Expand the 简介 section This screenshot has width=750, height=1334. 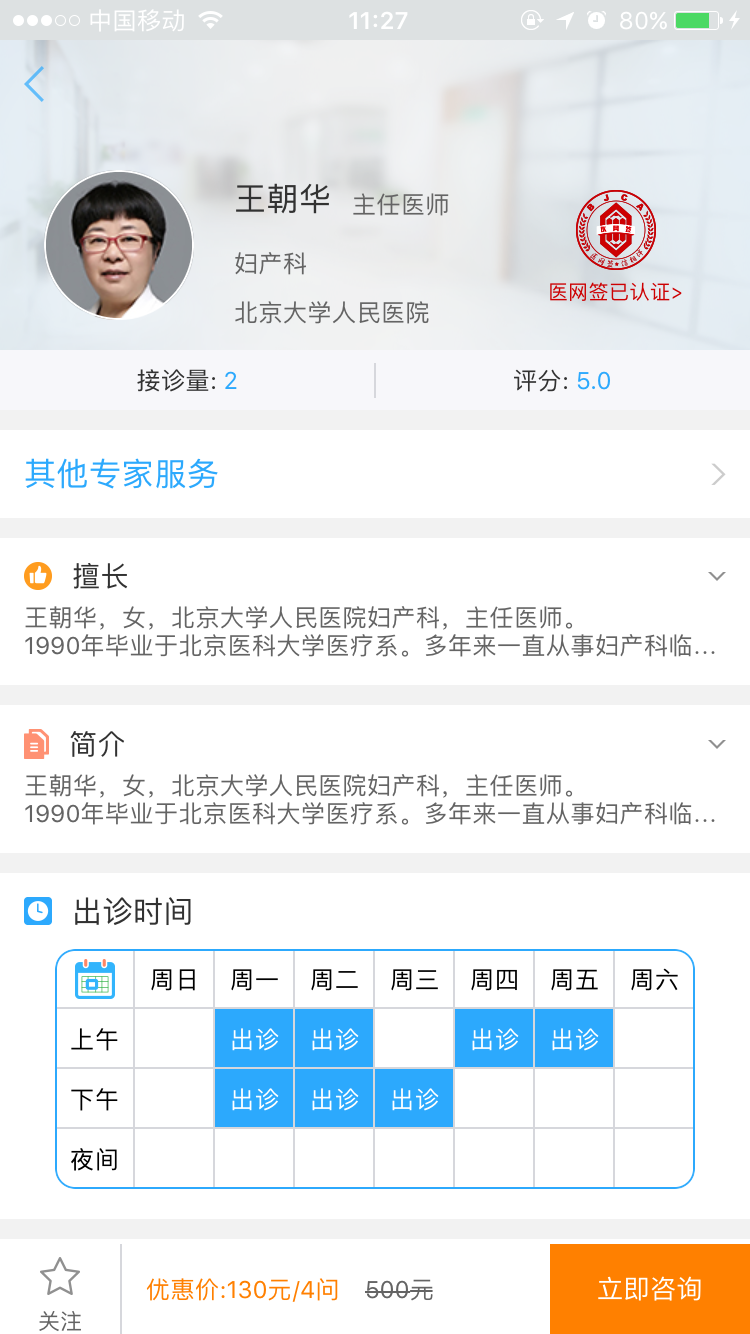[x=716, y=744]
